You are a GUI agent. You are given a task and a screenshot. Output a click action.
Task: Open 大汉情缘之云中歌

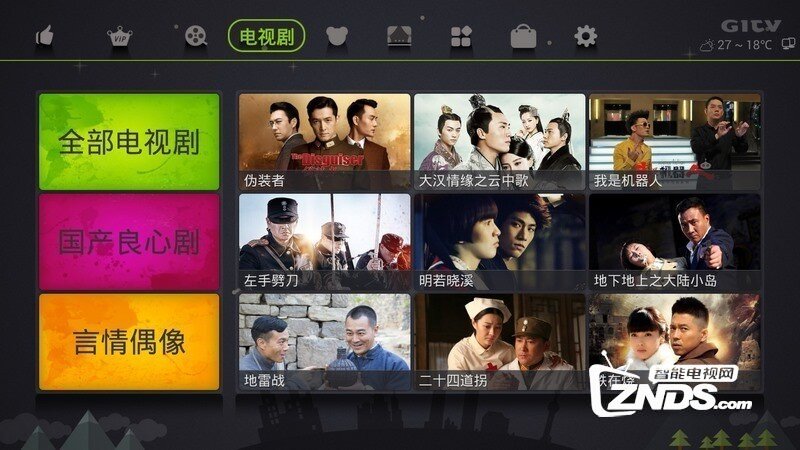[x=499, y=141]
